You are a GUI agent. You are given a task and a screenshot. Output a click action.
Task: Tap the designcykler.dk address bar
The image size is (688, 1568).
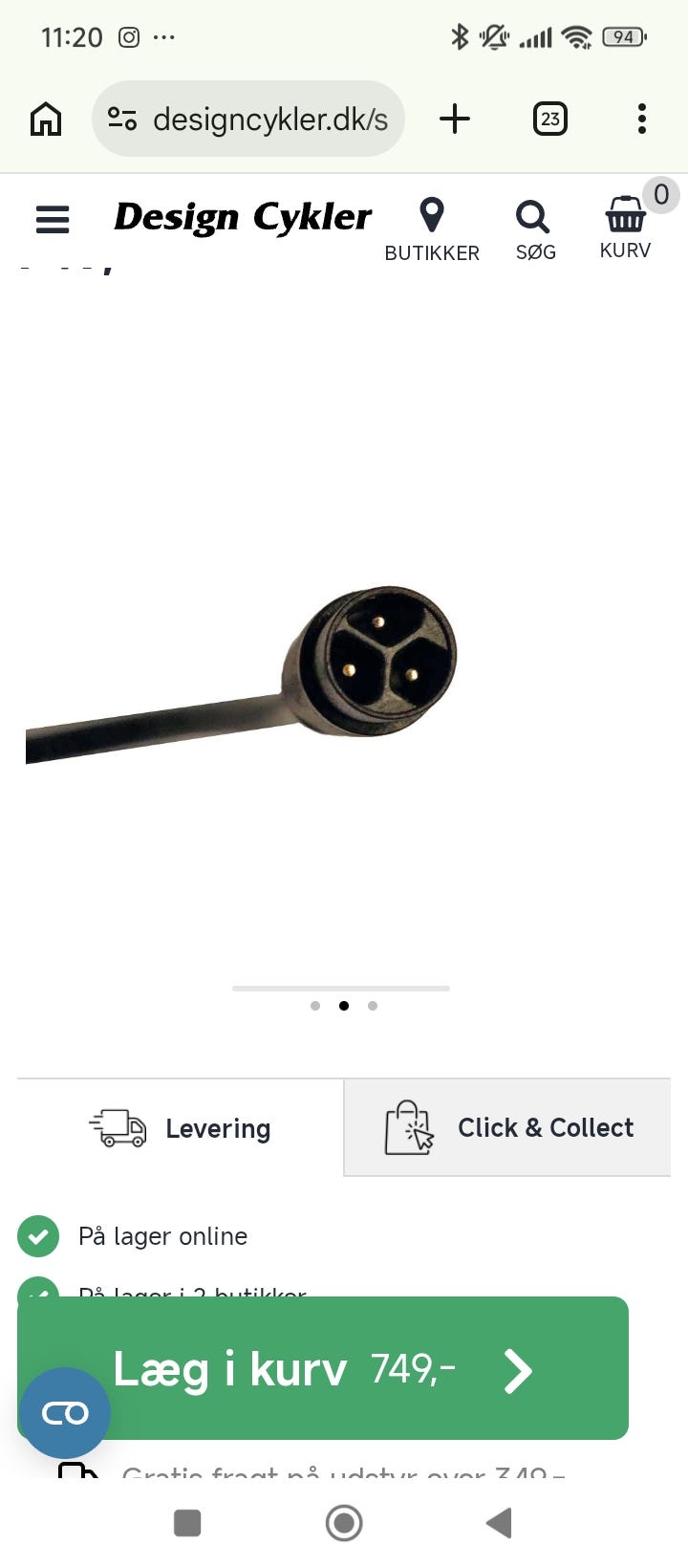click(x=248, y=120)
